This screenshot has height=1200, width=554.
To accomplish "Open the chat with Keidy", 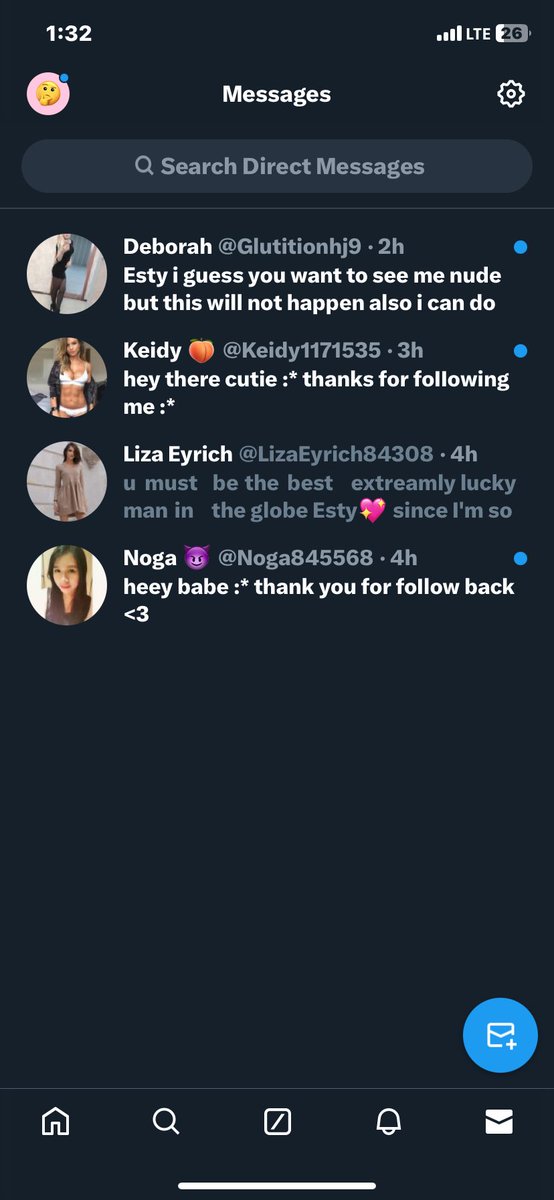I will click(x=277, y=378).
